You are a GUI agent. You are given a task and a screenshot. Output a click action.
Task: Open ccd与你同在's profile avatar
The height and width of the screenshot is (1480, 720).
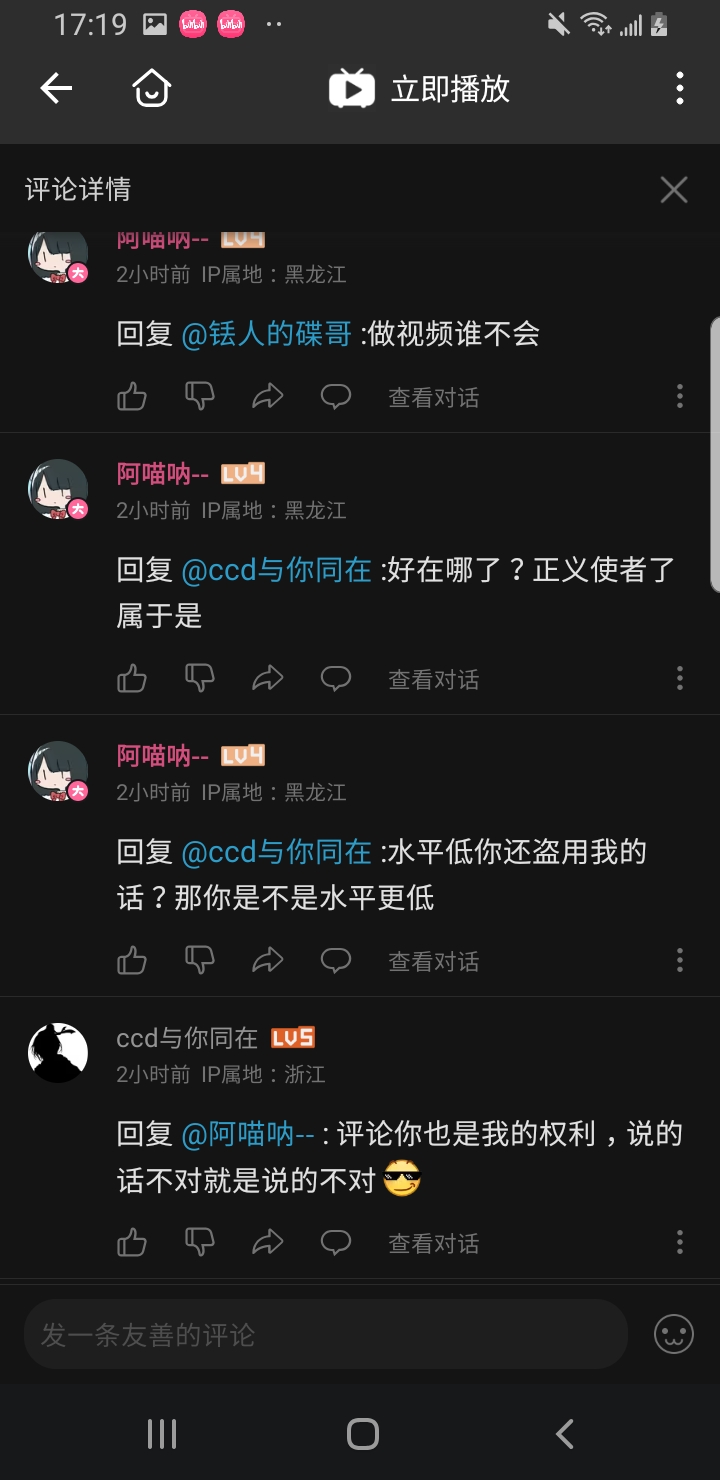[58, 1052]
